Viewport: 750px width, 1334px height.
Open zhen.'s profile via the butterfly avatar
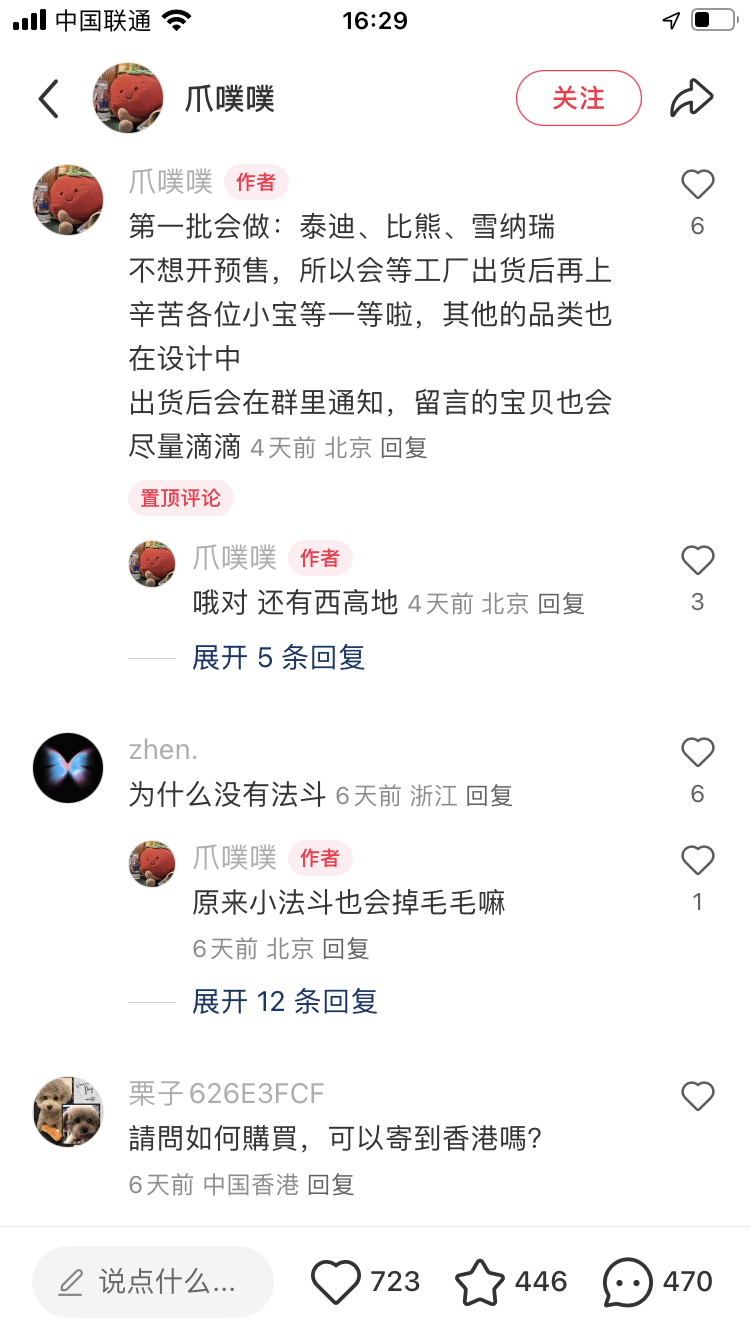click(x=68, y=768)
